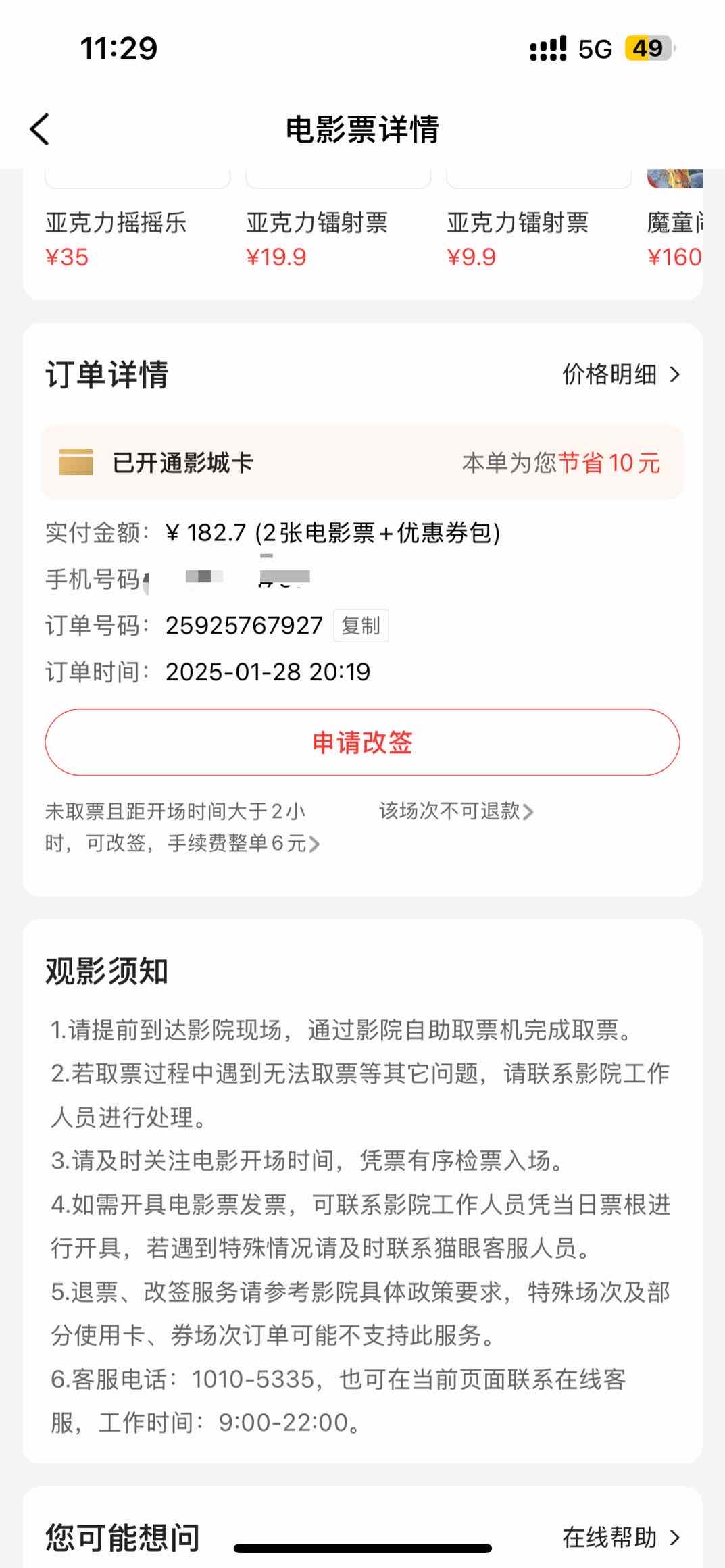View the 该场次不可退款 refund notice
This screenshot has height=1568, width=725.
pos(456,811)
